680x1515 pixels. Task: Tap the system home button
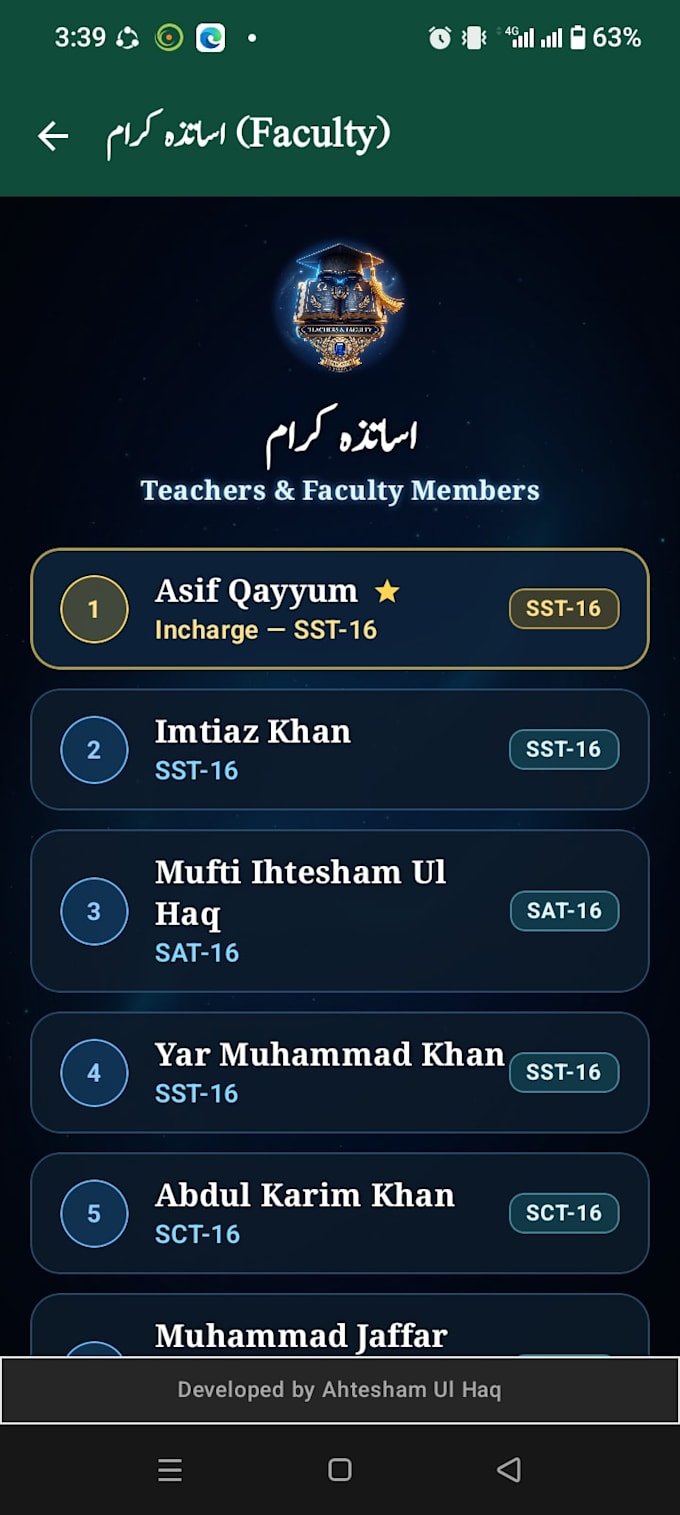pos(340,1469)
